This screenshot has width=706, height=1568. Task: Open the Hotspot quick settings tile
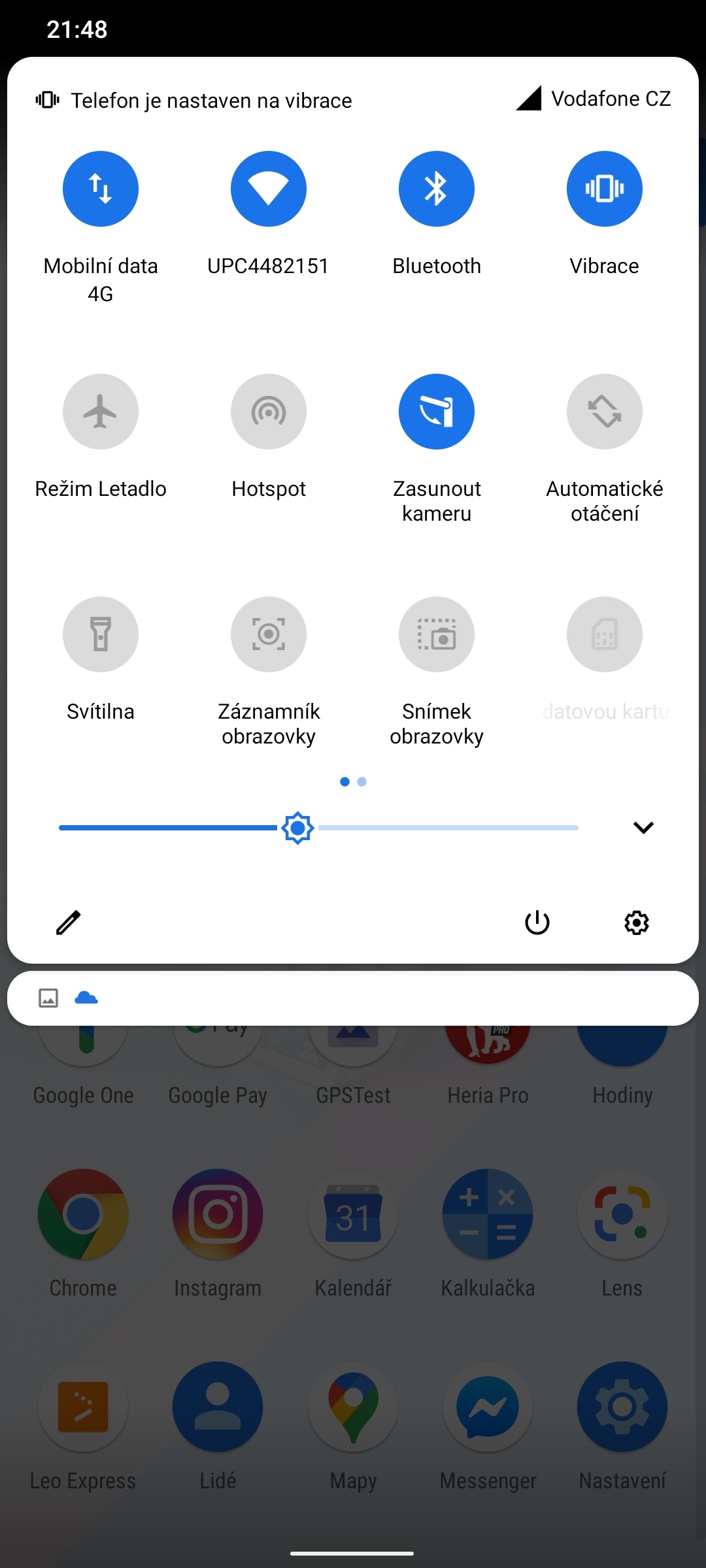pyautogui.click(x=268, y=411)
